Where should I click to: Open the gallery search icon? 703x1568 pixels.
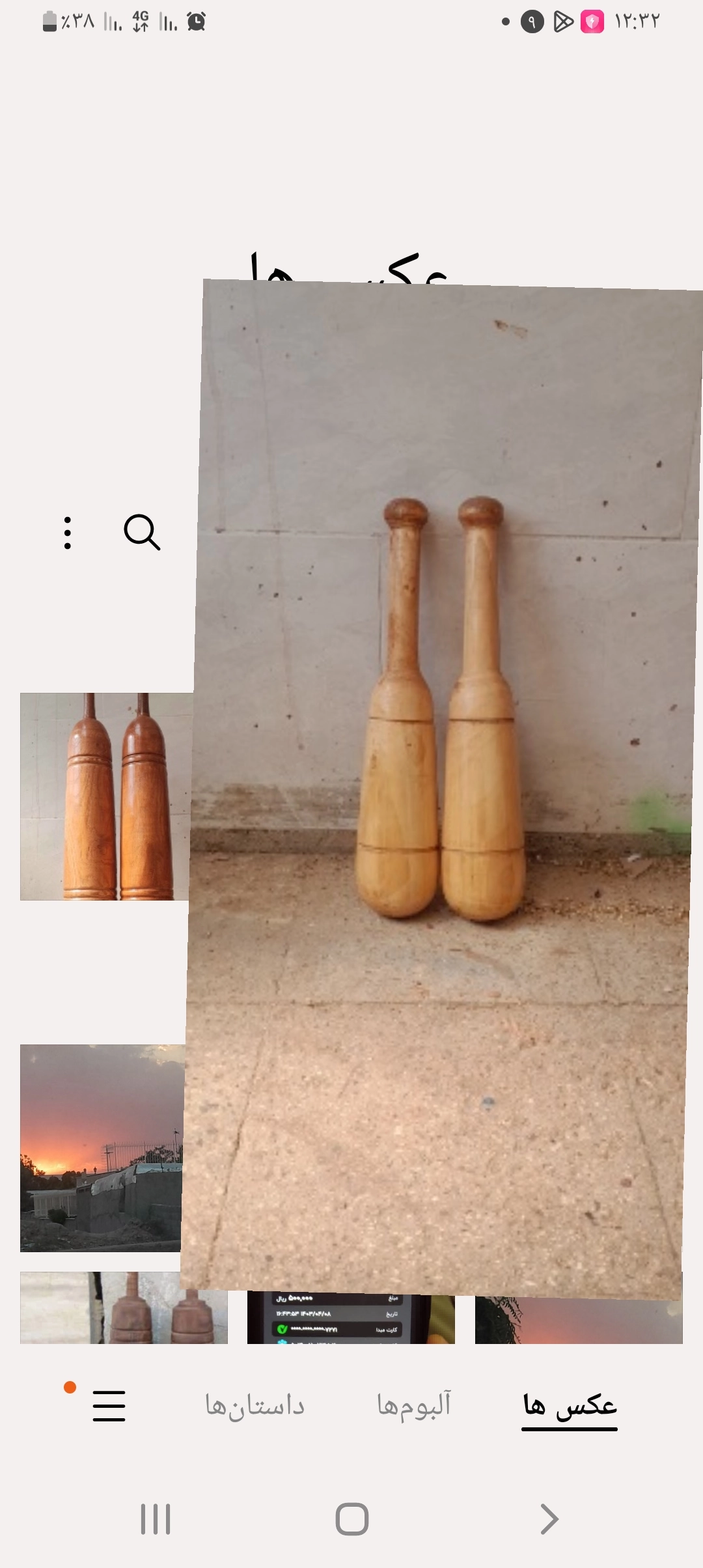point(142,533)
